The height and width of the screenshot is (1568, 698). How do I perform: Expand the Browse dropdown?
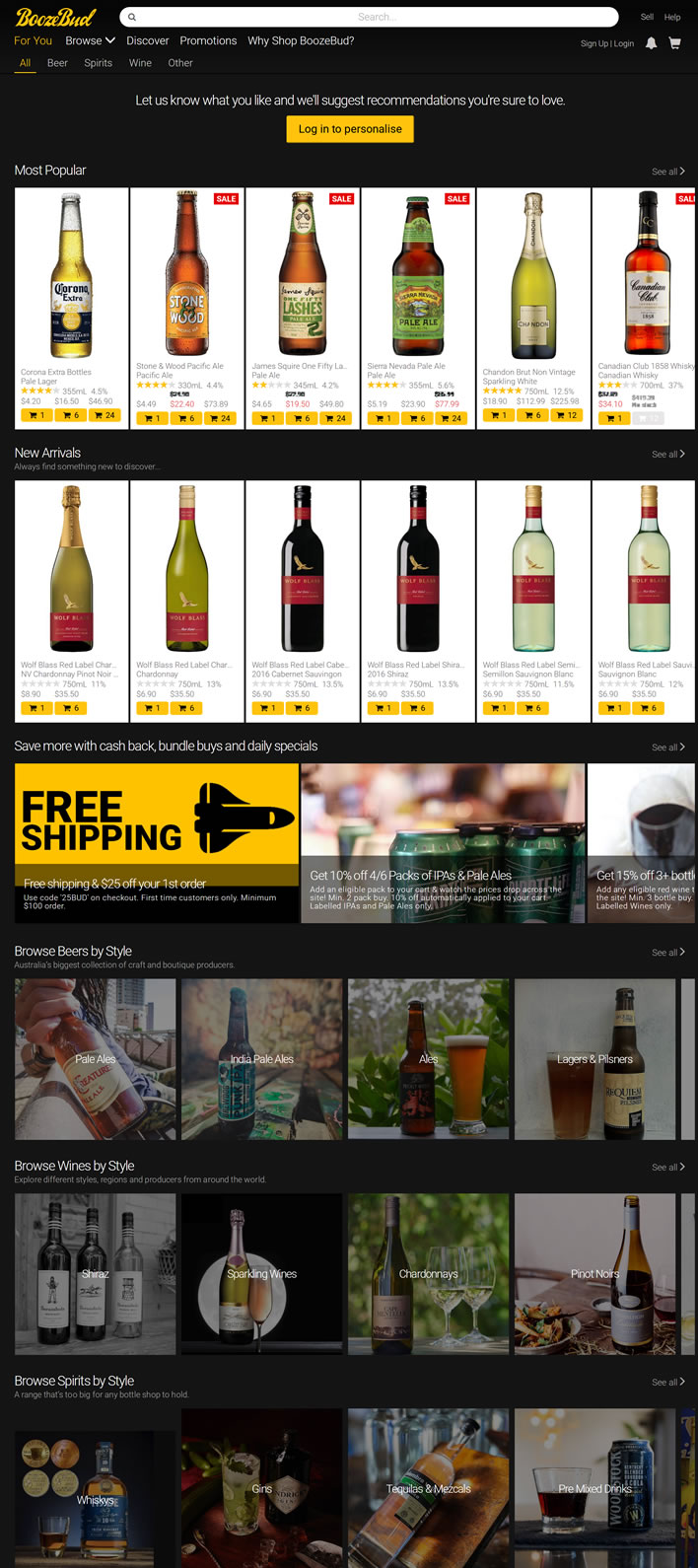[90, 40]
